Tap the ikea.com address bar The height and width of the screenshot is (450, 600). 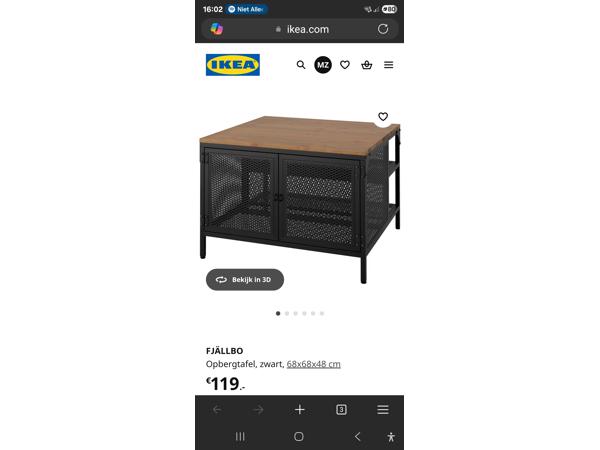(x=300, y=29)
